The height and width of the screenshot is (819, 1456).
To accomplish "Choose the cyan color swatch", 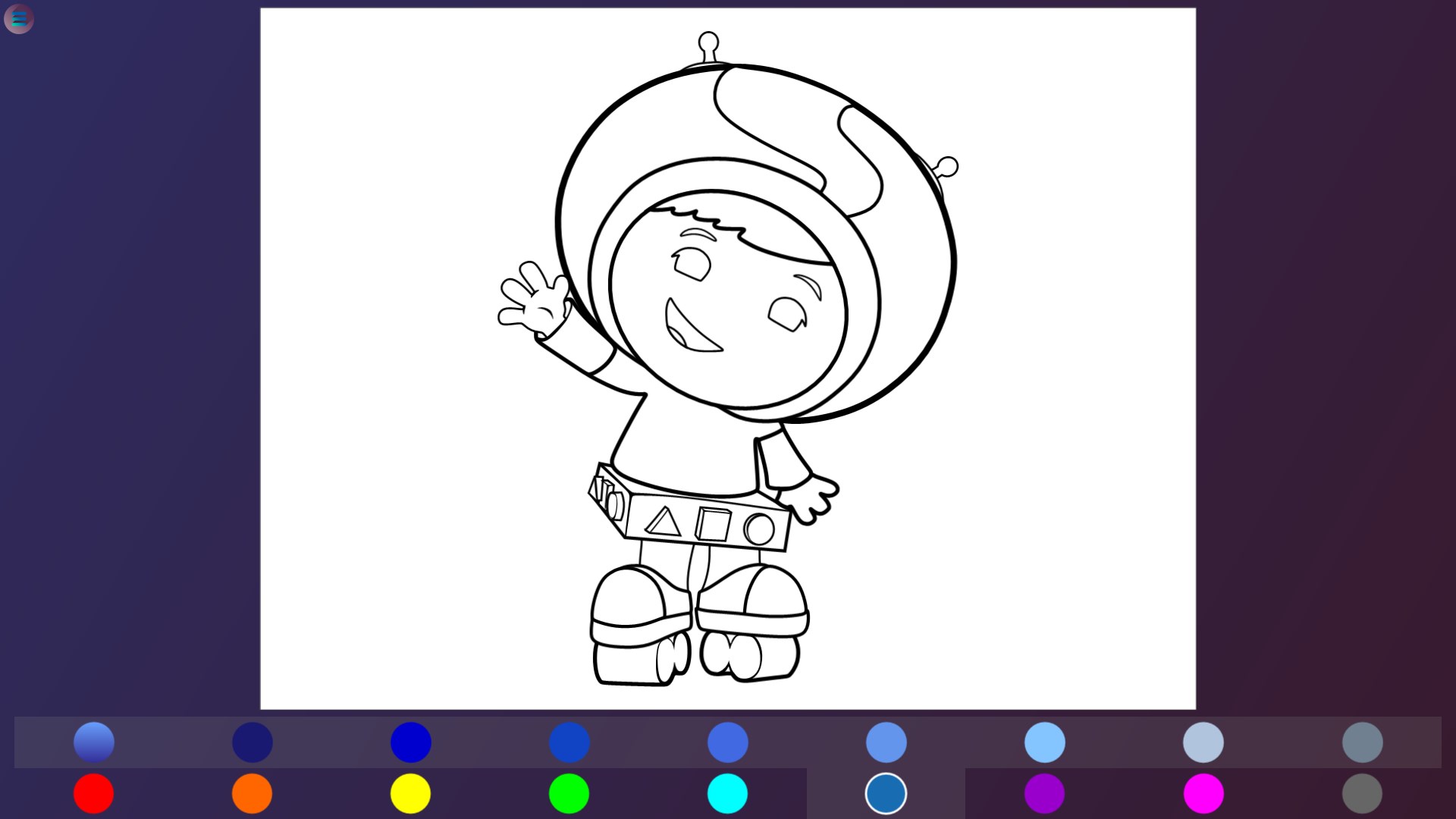I will [x=728, y=793].
